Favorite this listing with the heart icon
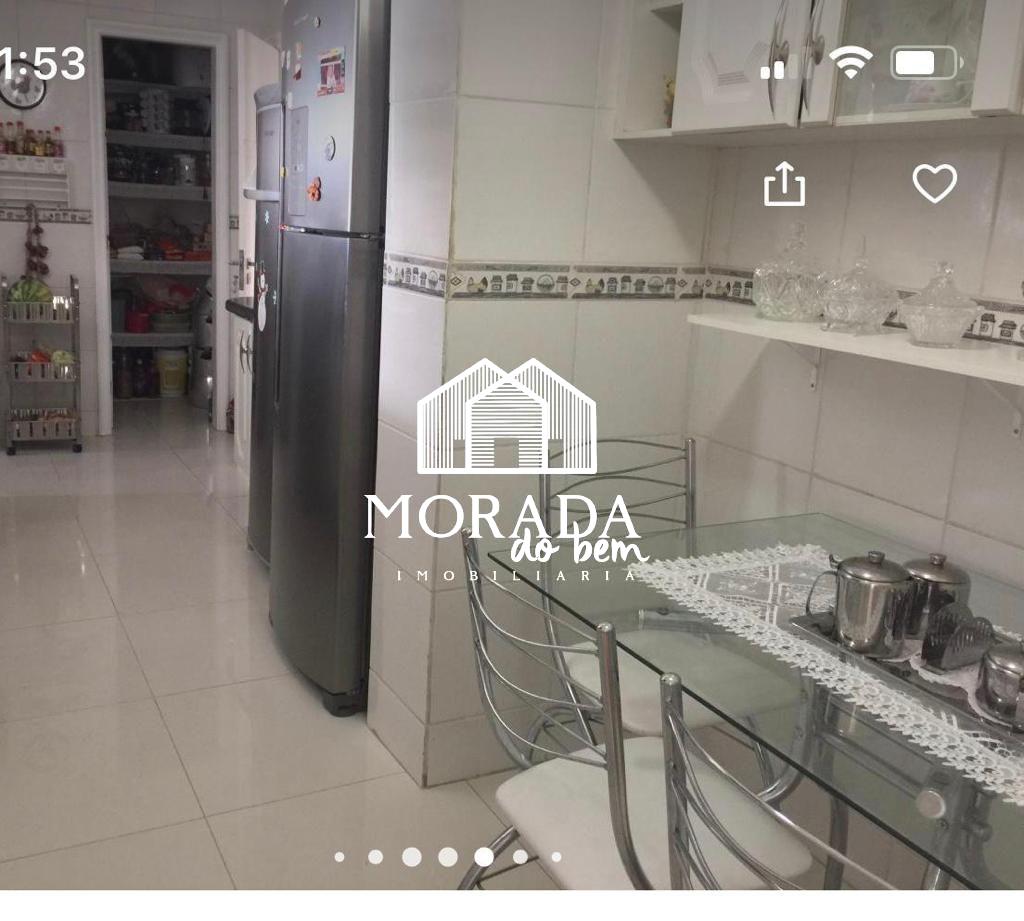 934,184
